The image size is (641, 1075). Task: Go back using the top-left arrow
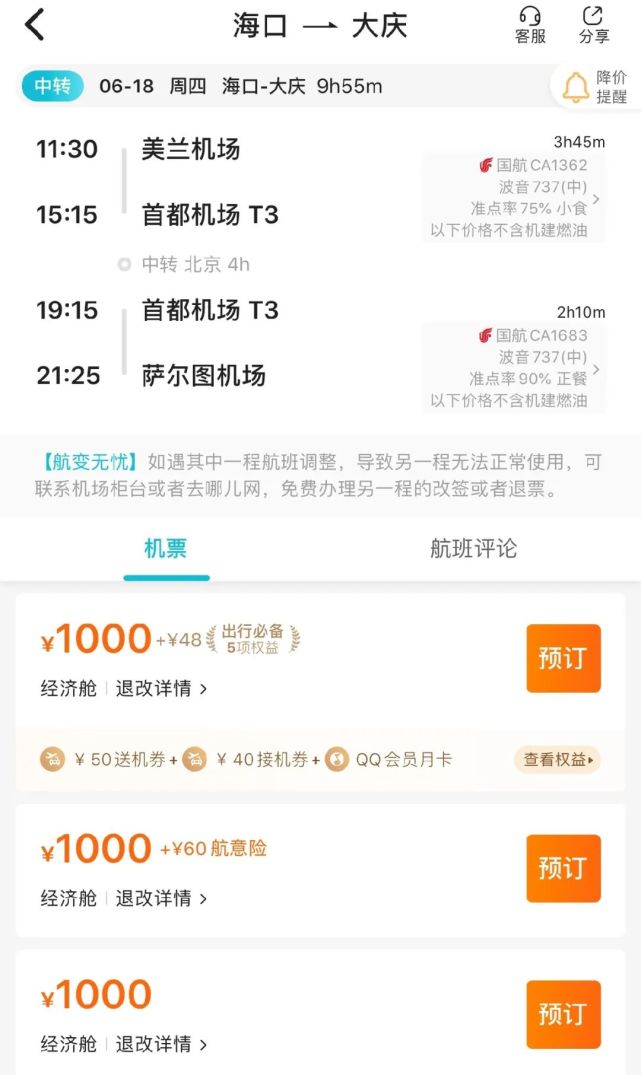[35, 25]
